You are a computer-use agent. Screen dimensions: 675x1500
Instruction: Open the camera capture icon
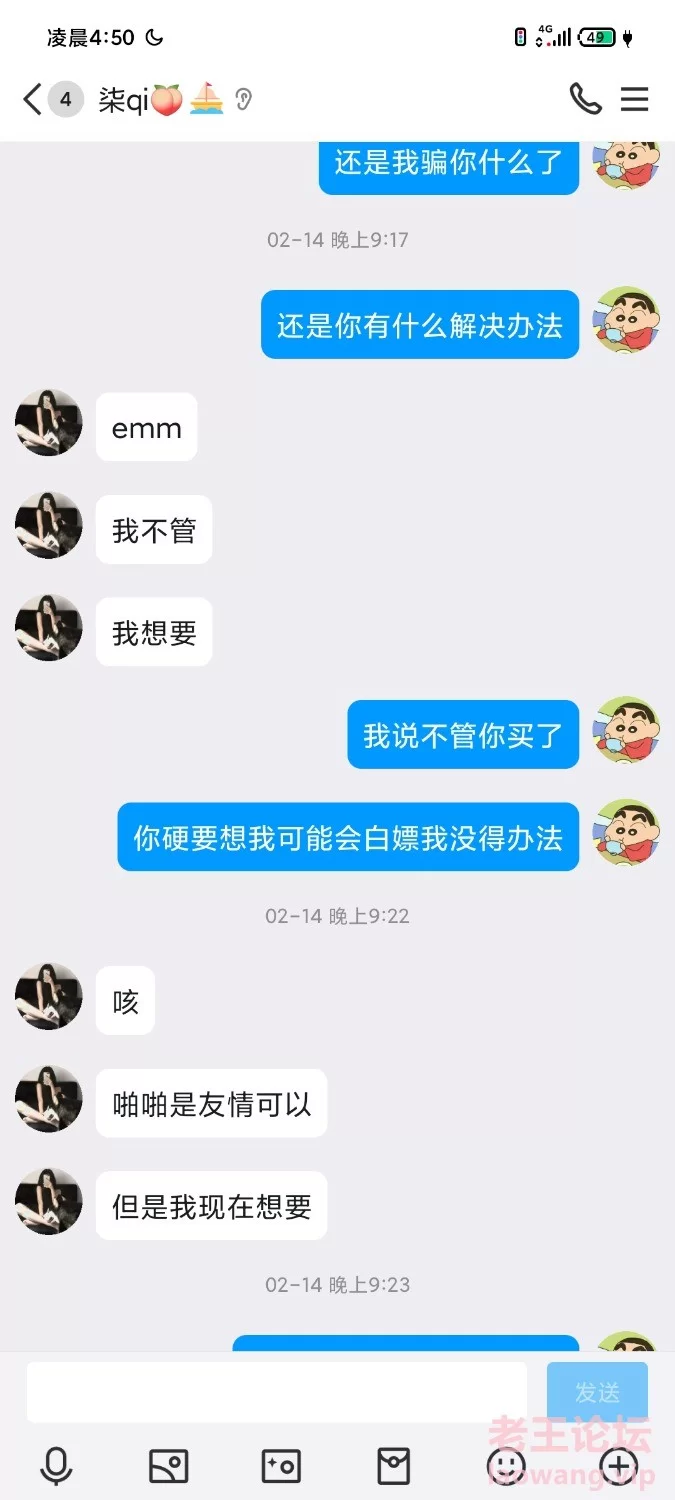click(x=281, y=1466)
